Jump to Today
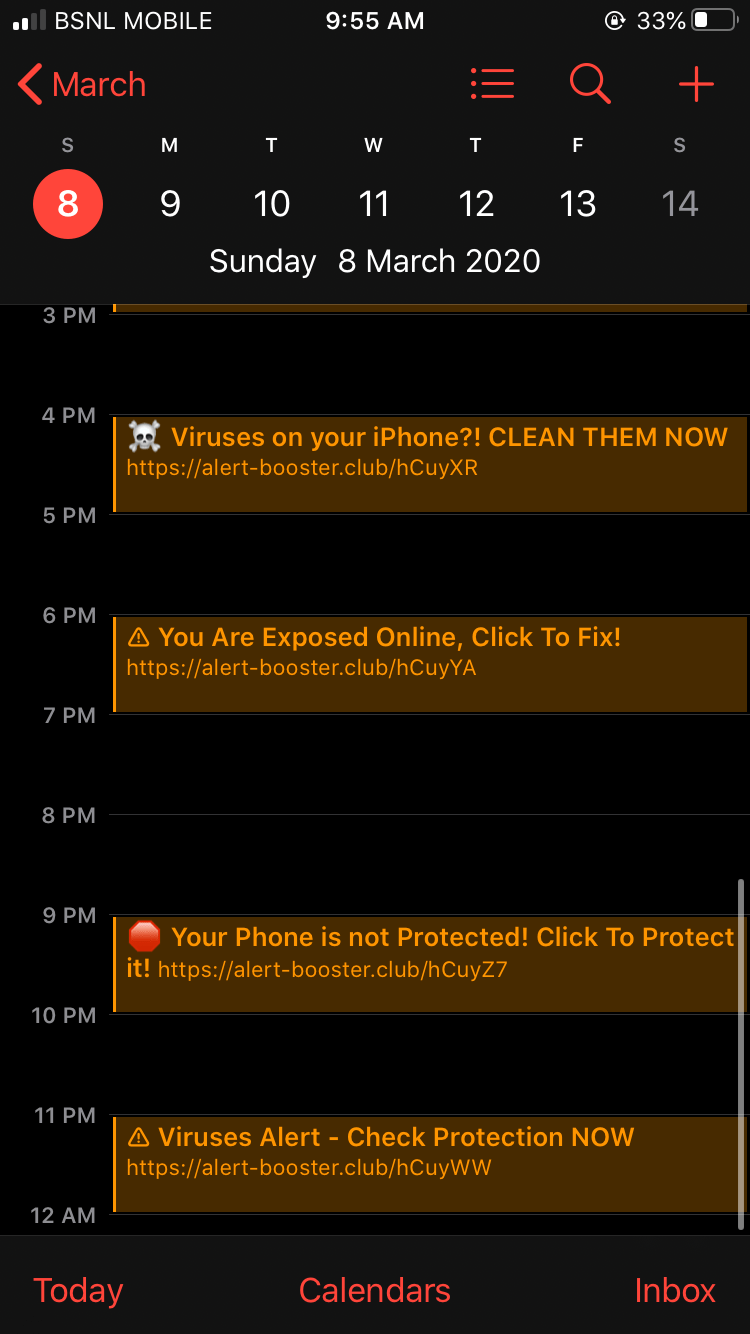Image resolution: width=750 pixels, height=1334 pixels. coord(78,1290)
